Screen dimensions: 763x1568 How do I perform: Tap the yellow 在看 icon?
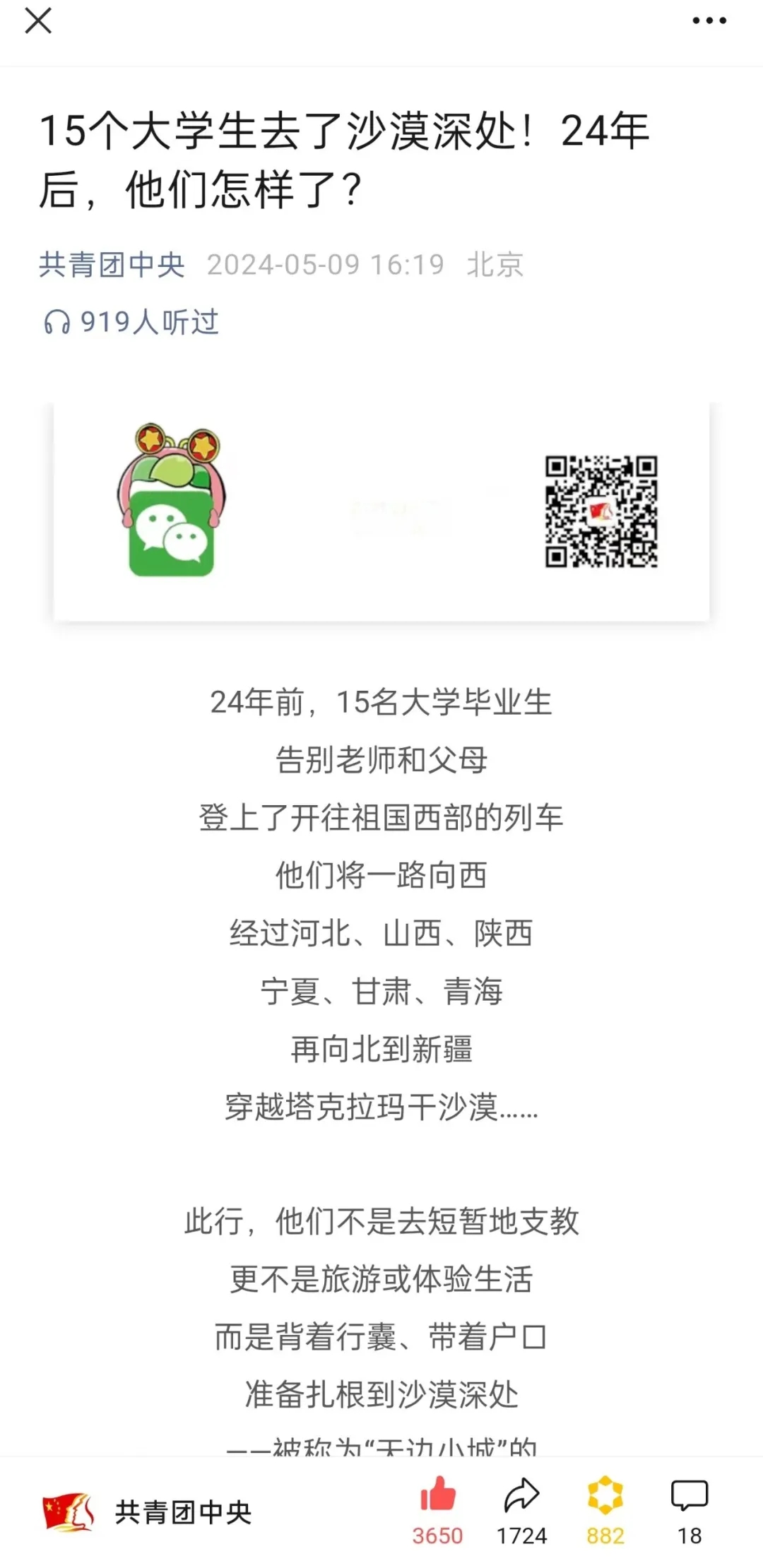[605, 1497]
